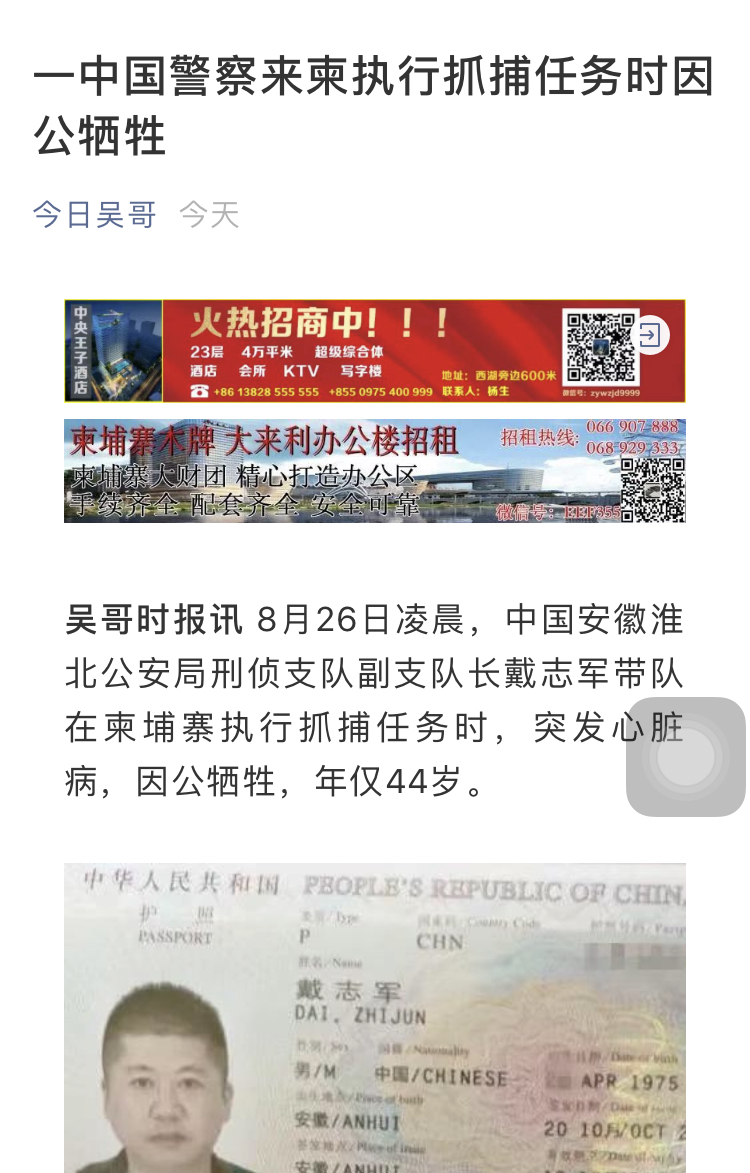
Task: Open the 火热招商中 hotel banner ad
Action: [360, 351]
